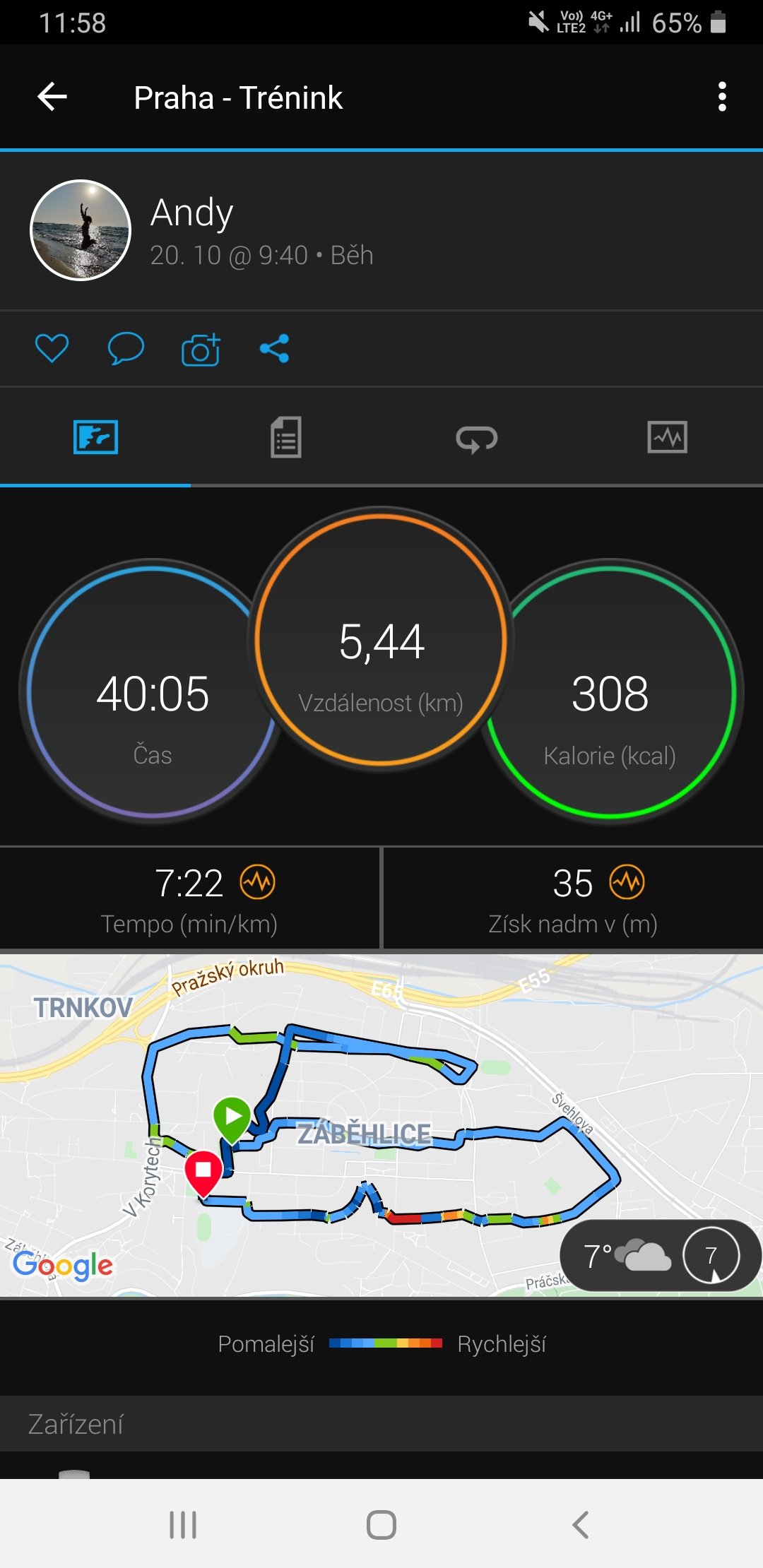Screen dimensions: 763x1568
Task: Switch to the charts tab
Action: [x=667, y=437]
